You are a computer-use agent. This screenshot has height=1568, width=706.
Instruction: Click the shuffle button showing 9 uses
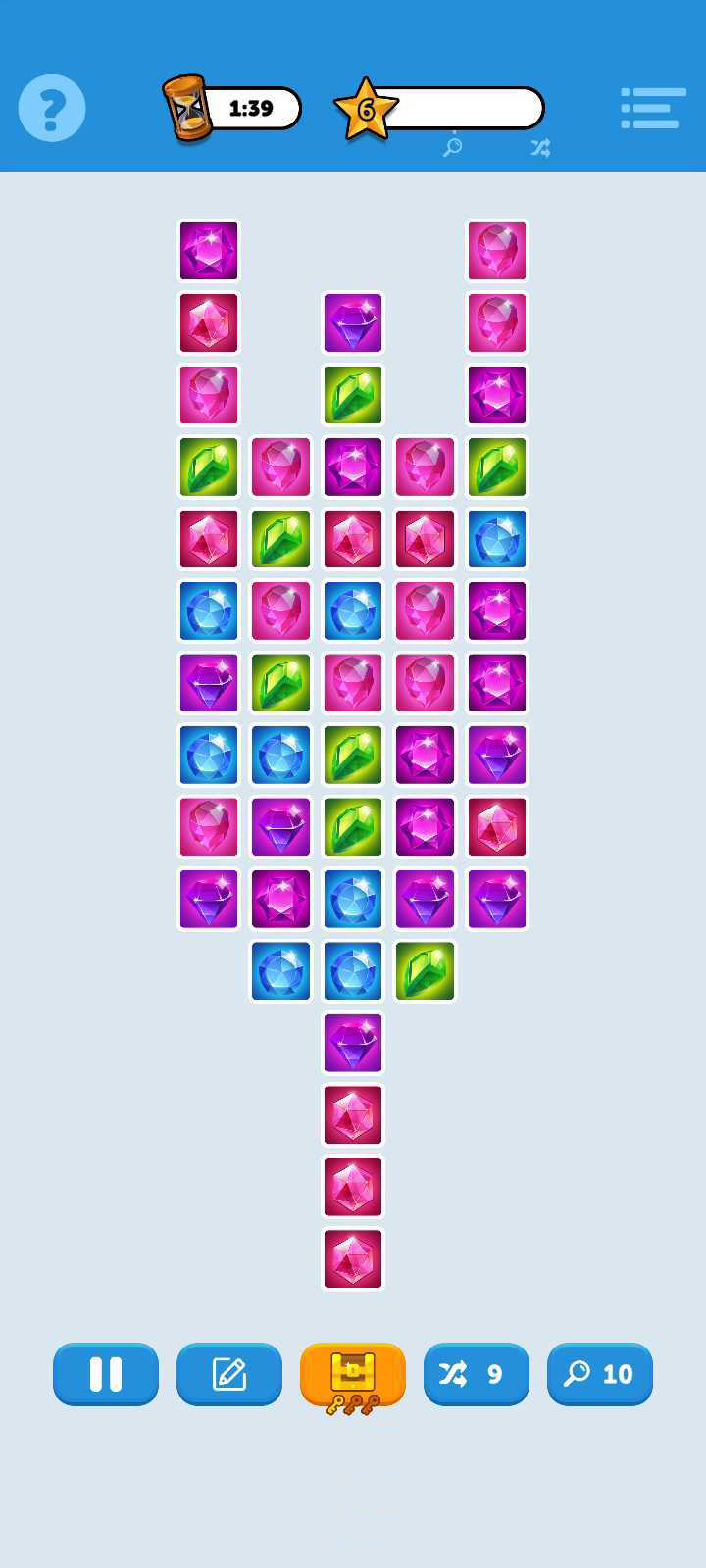point(477,1374)
